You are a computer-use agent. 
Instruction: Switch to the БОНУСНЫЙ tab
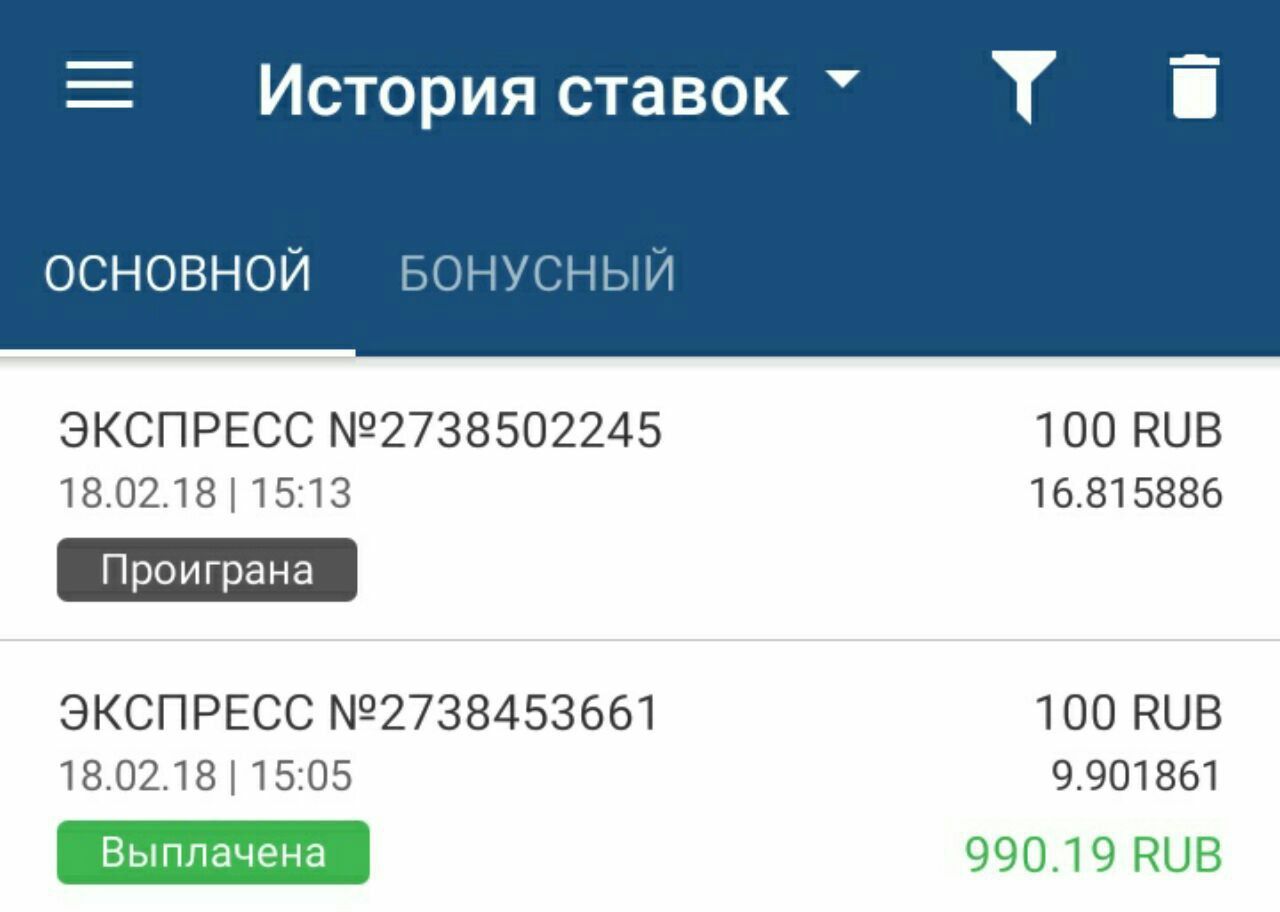pos(537,273)
